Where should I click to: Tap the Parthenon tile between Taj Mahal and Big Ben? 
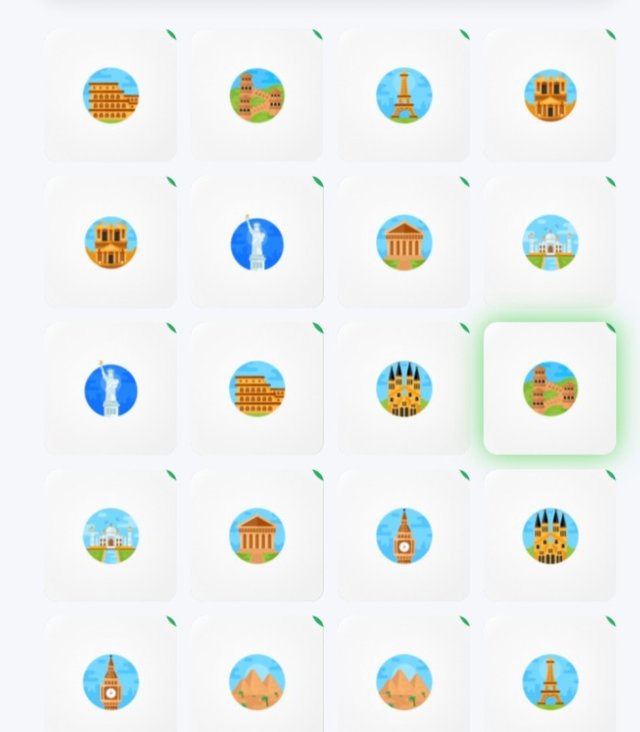click(257, 536)
